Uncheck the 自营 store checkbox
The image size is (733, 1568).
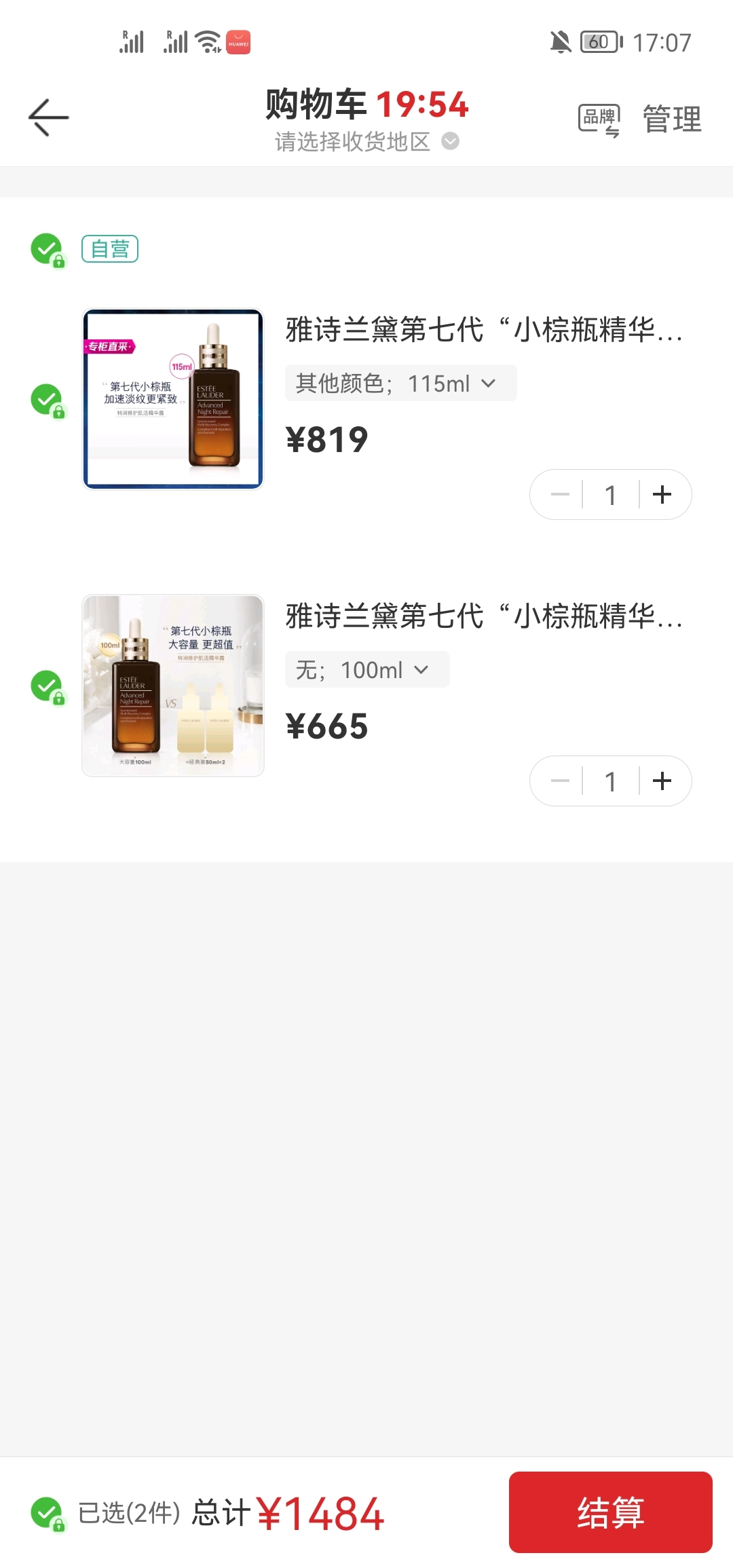[47, 250]
